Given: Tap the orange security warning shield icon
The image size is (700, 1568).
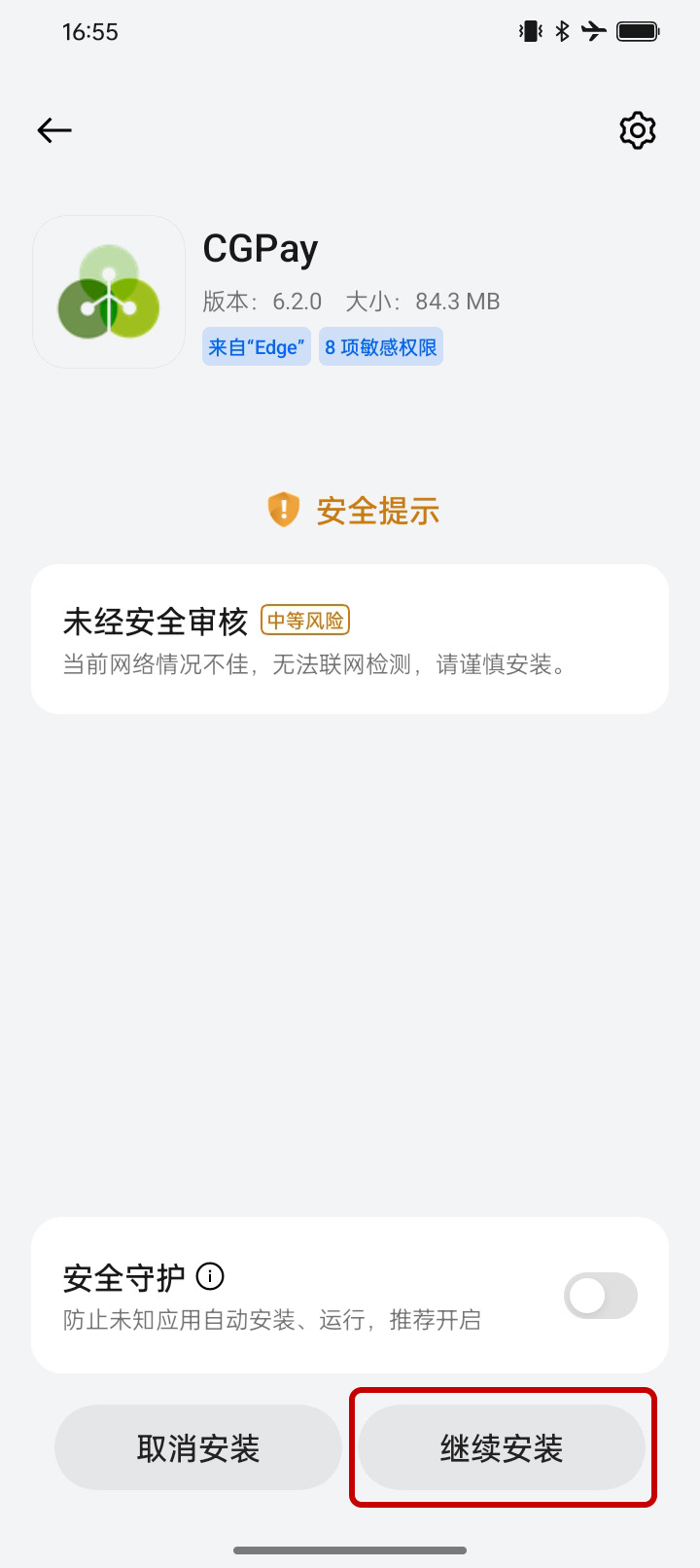Looking at the screenshot, I should pyautogui.click(x=283, y=509).
